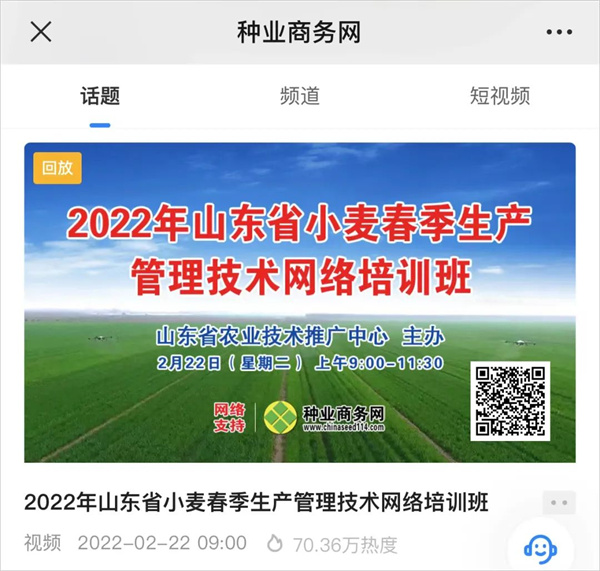The image size is (600, 571).
Task: Open the customer service chat bubble
Action: coord(540,548)
